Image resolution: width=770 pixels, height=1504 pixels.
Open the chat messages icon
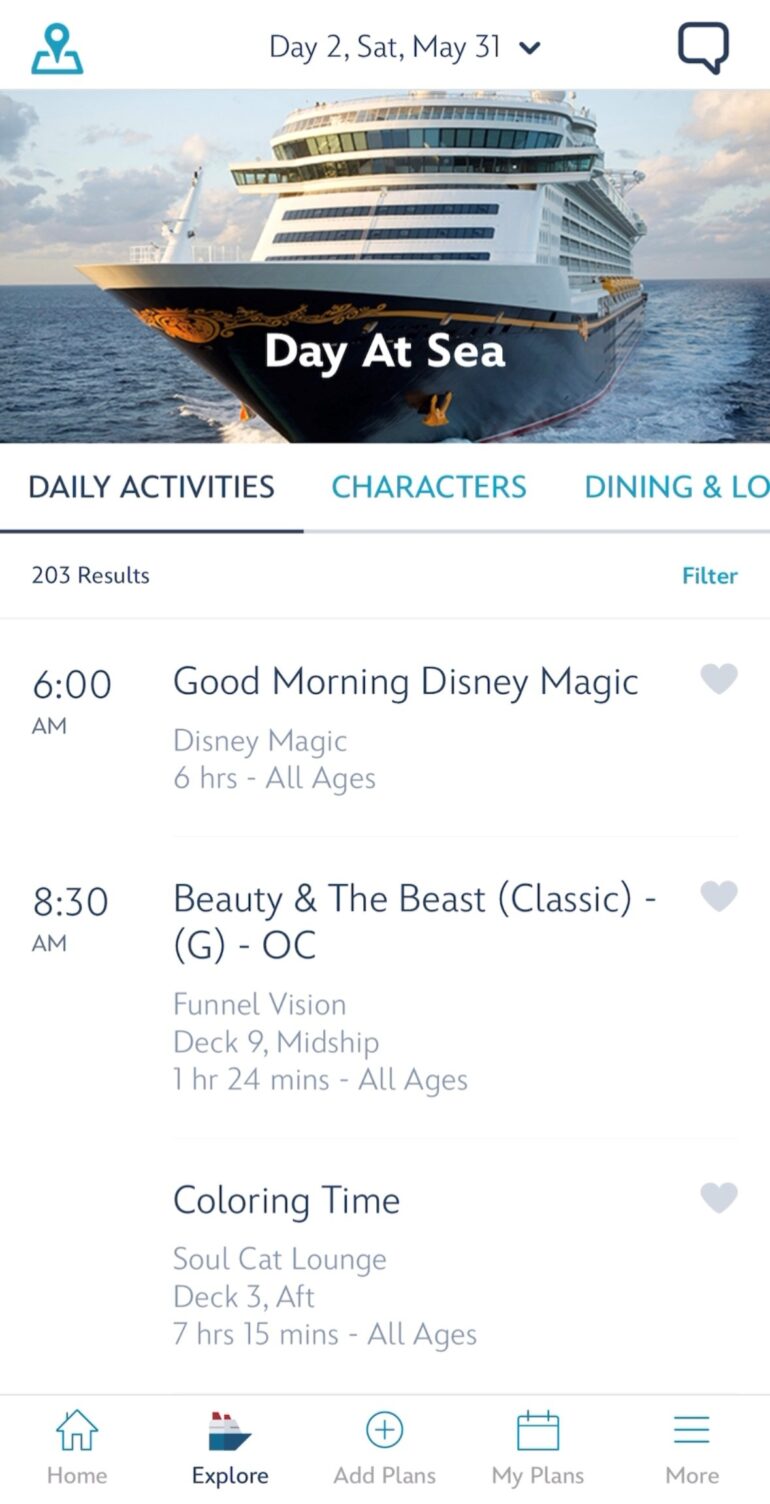pos(703,48)
